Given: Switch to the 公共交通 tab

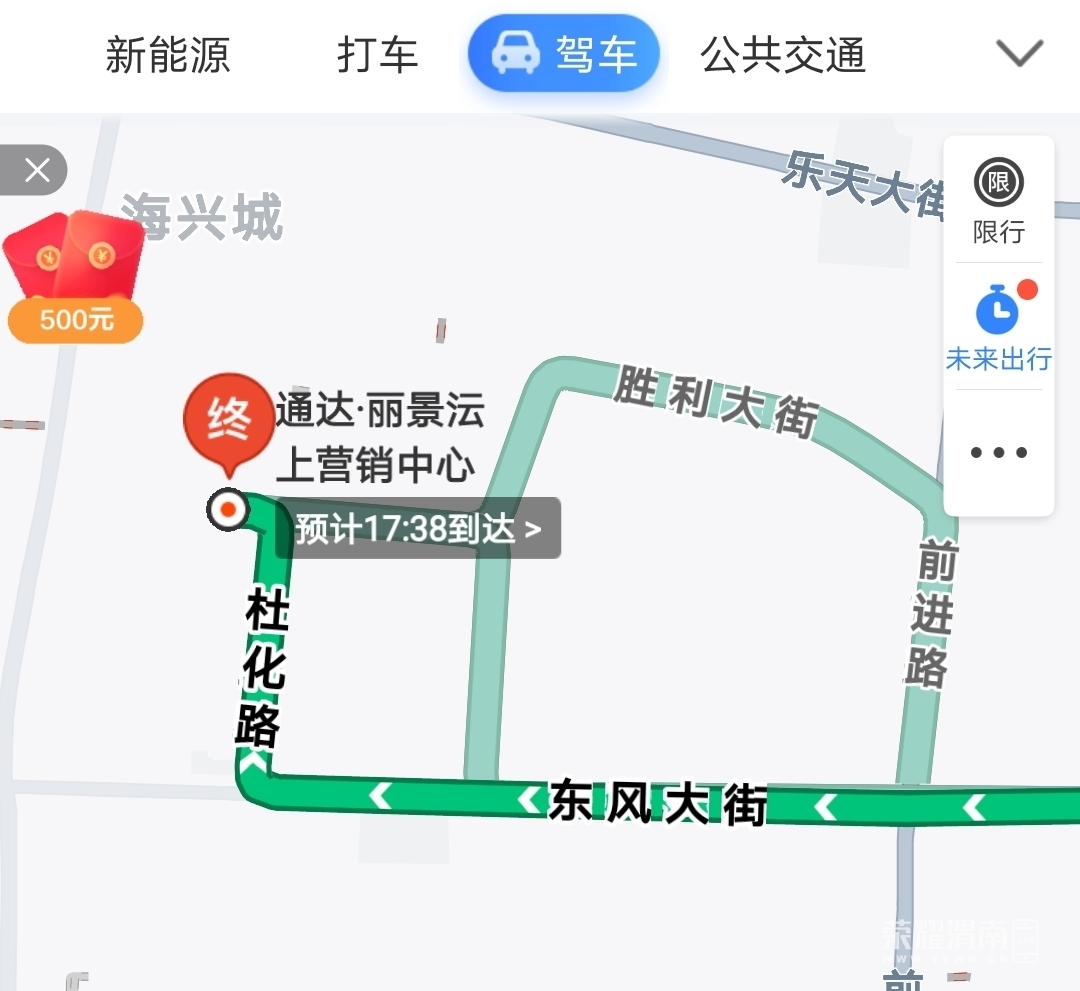Looking at the screenshot, I should point(783,55).
